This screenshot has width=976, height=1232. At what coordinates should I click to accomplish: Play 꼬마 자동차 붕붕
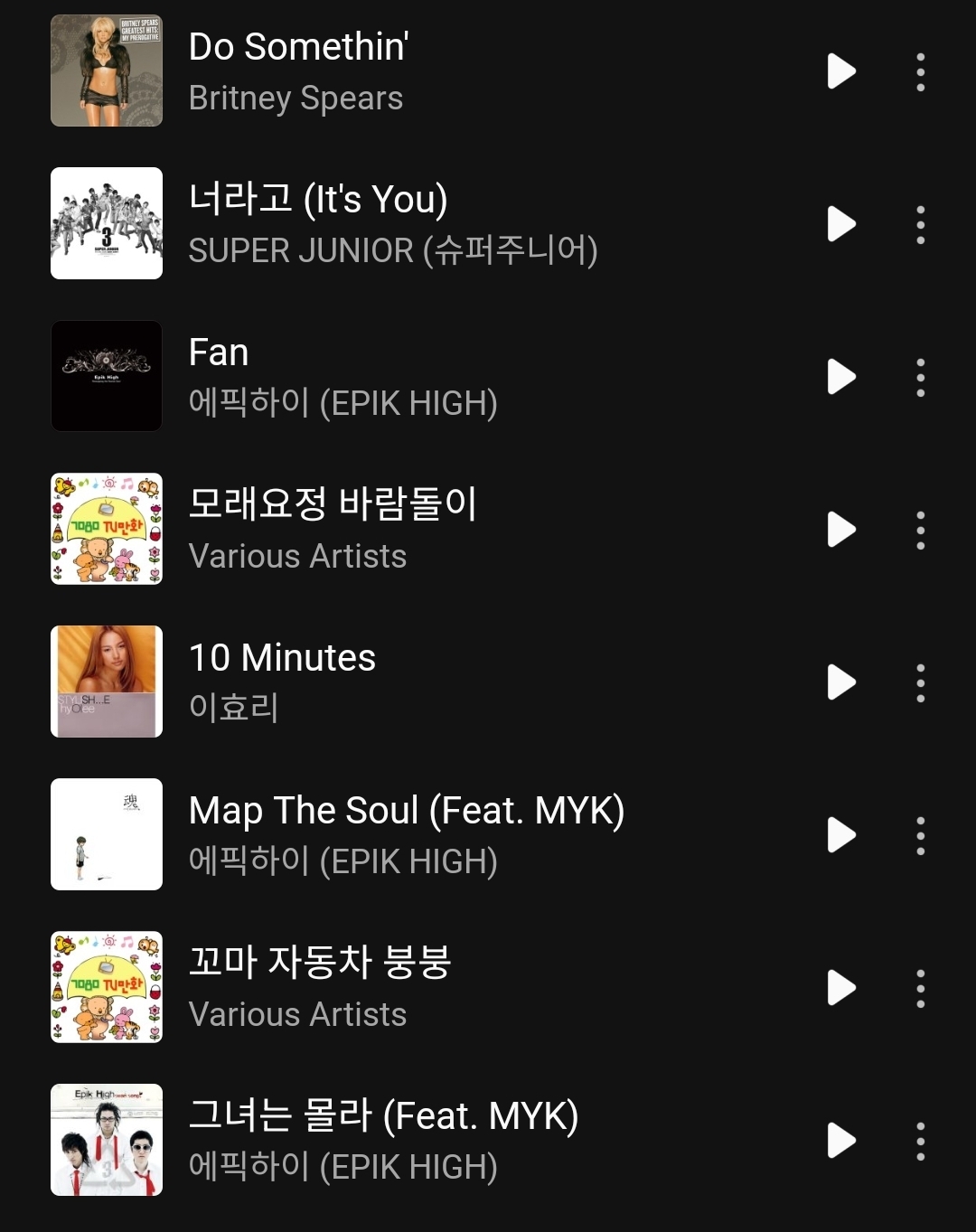point(841,988)
